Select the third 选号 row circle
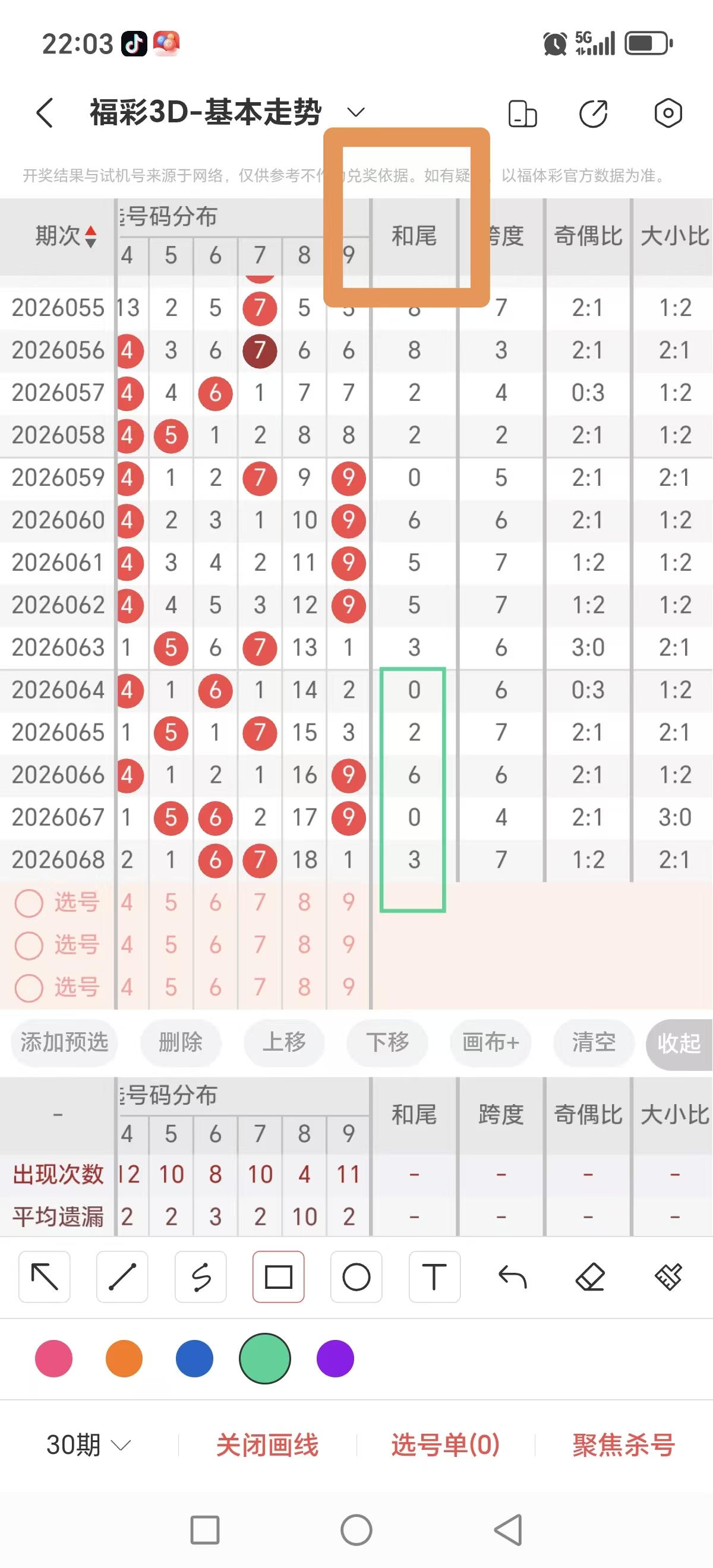This screenshot has width=713, height=1568. (29, 988)
